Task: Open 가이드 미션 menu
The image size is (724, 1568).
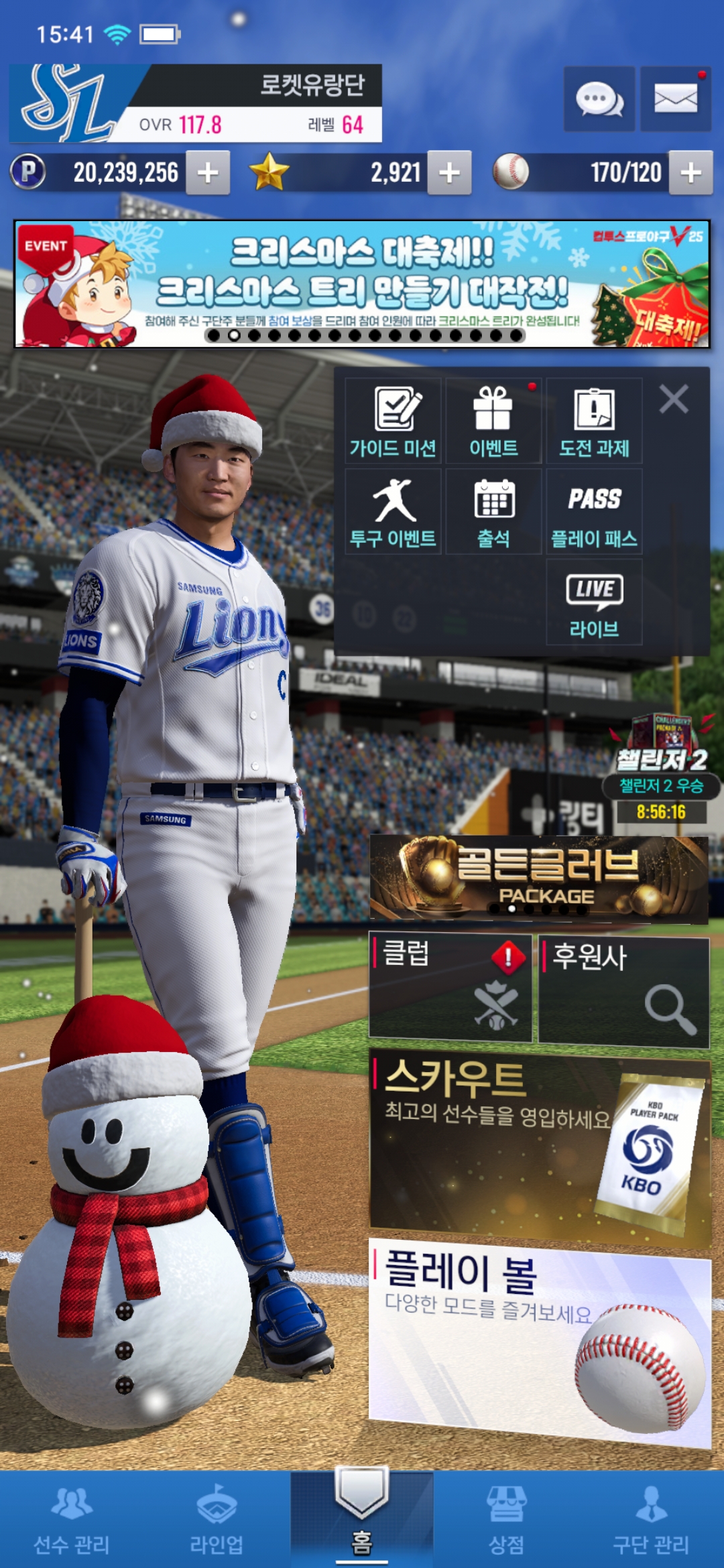Action: pyautogui.click(x=394, y=421)
